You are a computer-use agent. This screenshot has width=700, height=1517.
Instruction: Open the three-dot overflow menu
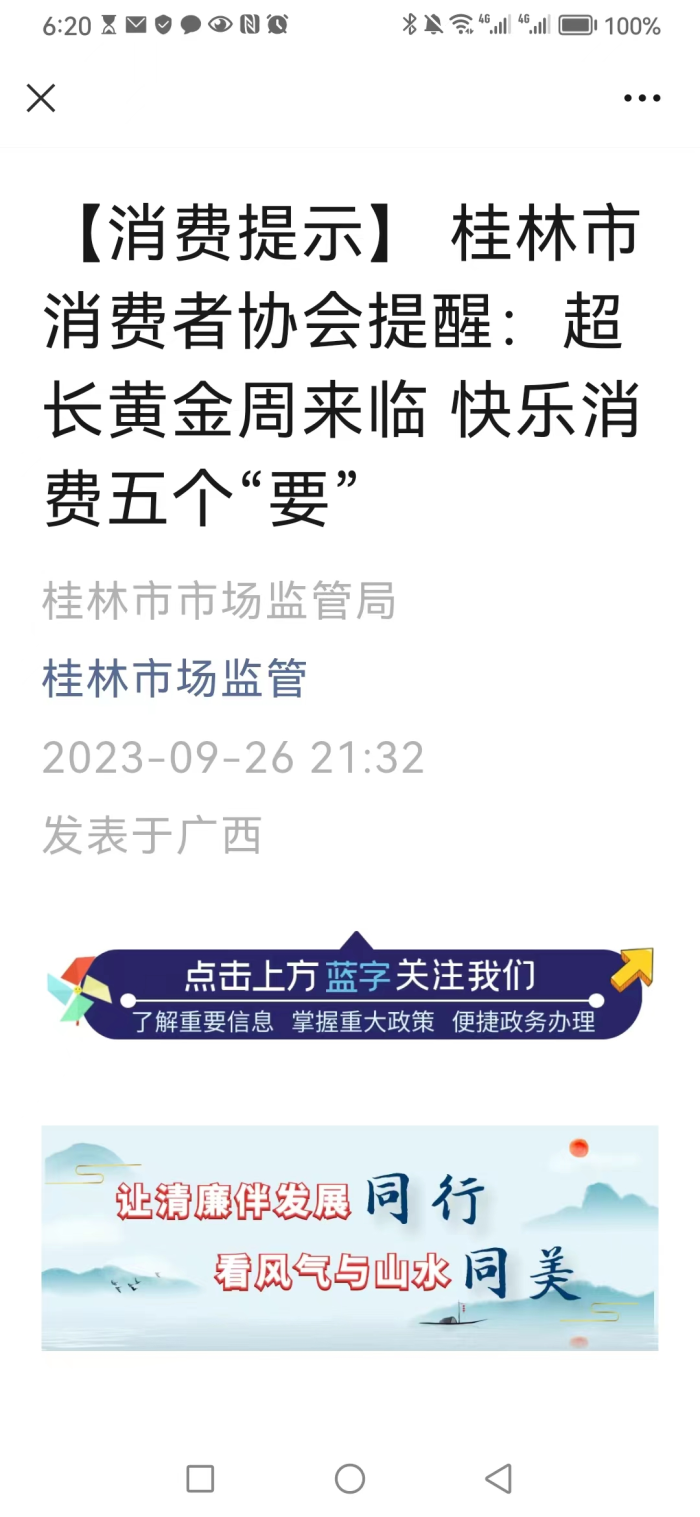tap(642, 98)
